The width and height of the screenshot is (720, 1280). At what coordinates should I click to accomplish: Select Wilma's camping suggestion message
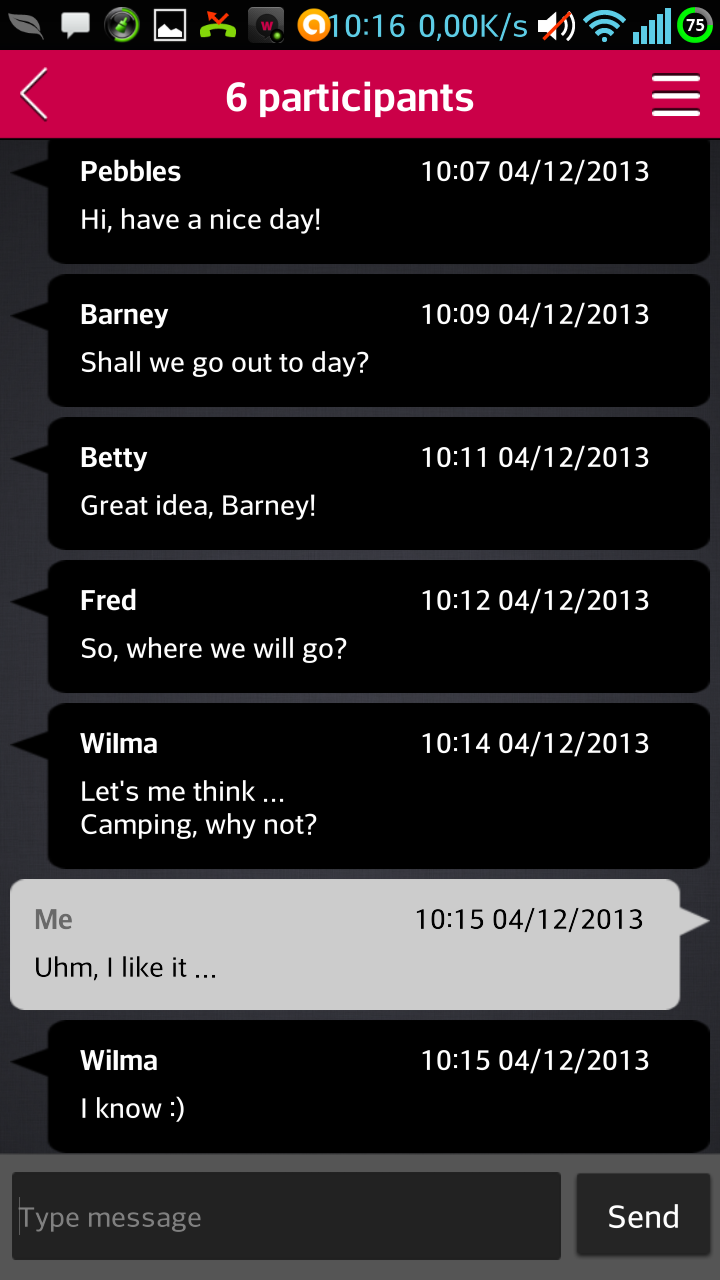378,785
